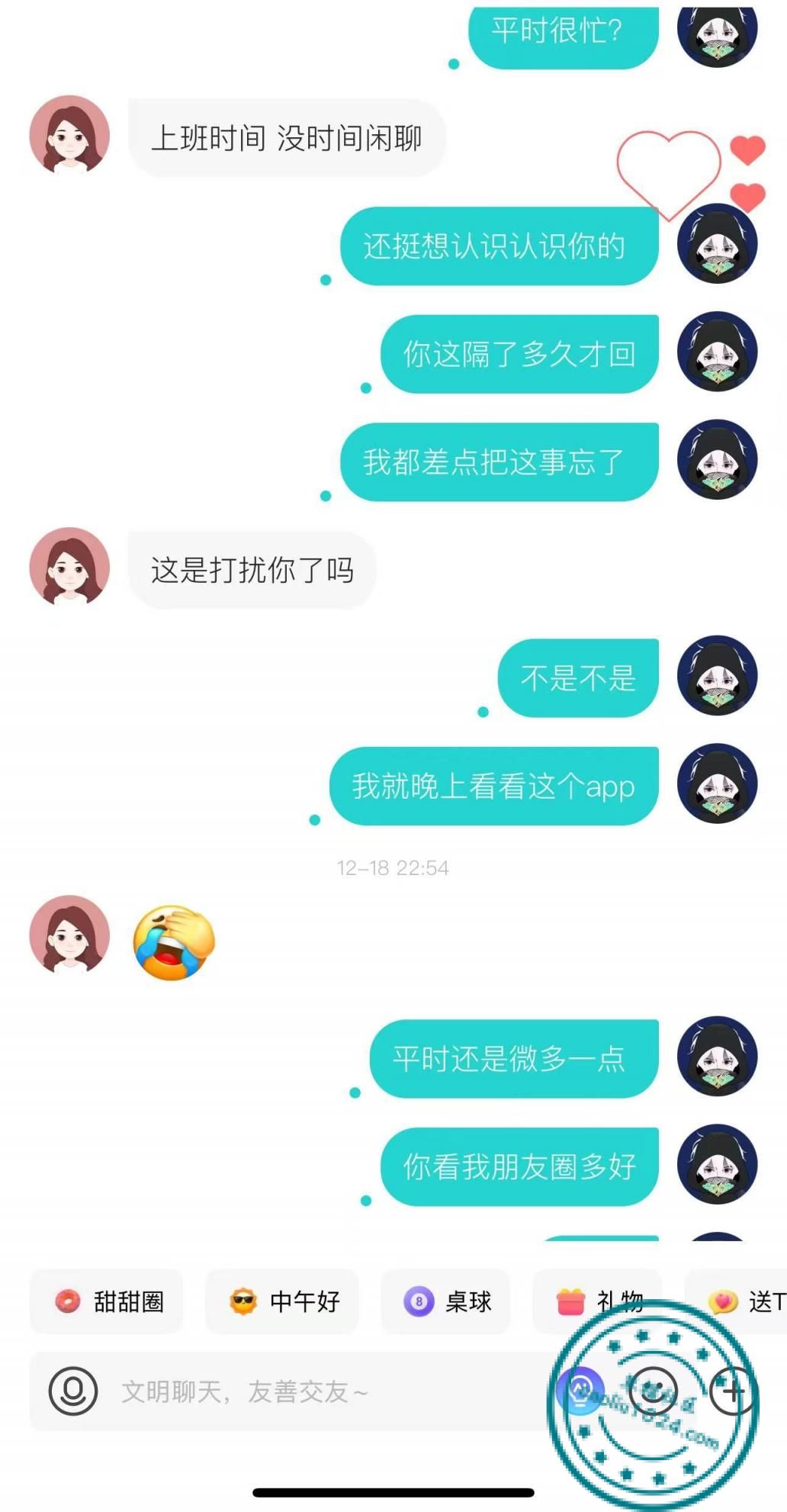Tap the AI reply suggestion icon
This screenshot has height=1512, width=787.
[581, 1390]
